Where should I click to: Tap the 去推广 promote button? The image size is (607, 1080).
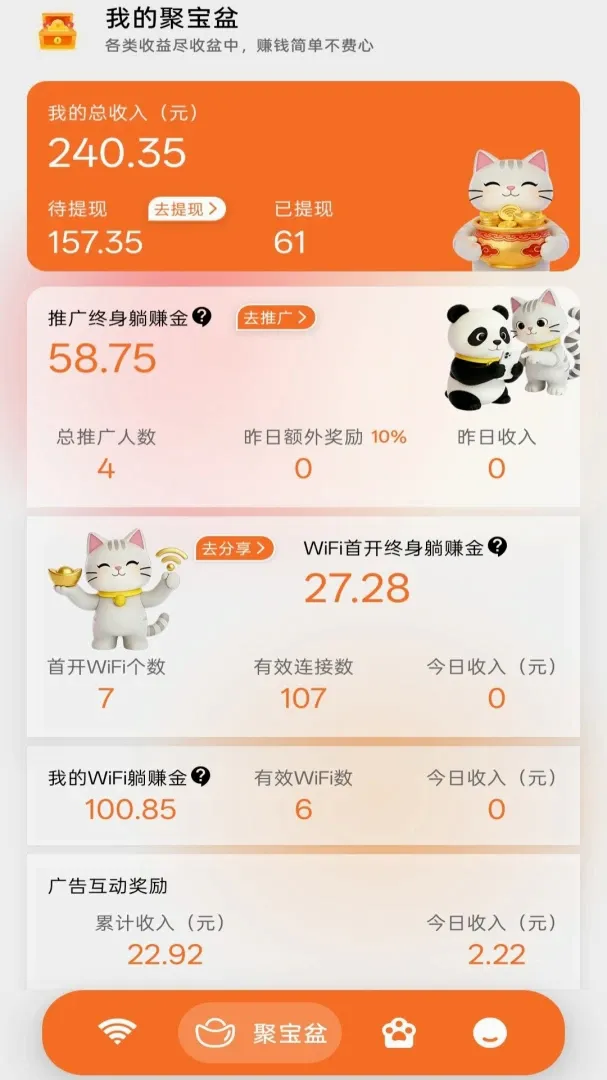[276, 318]
